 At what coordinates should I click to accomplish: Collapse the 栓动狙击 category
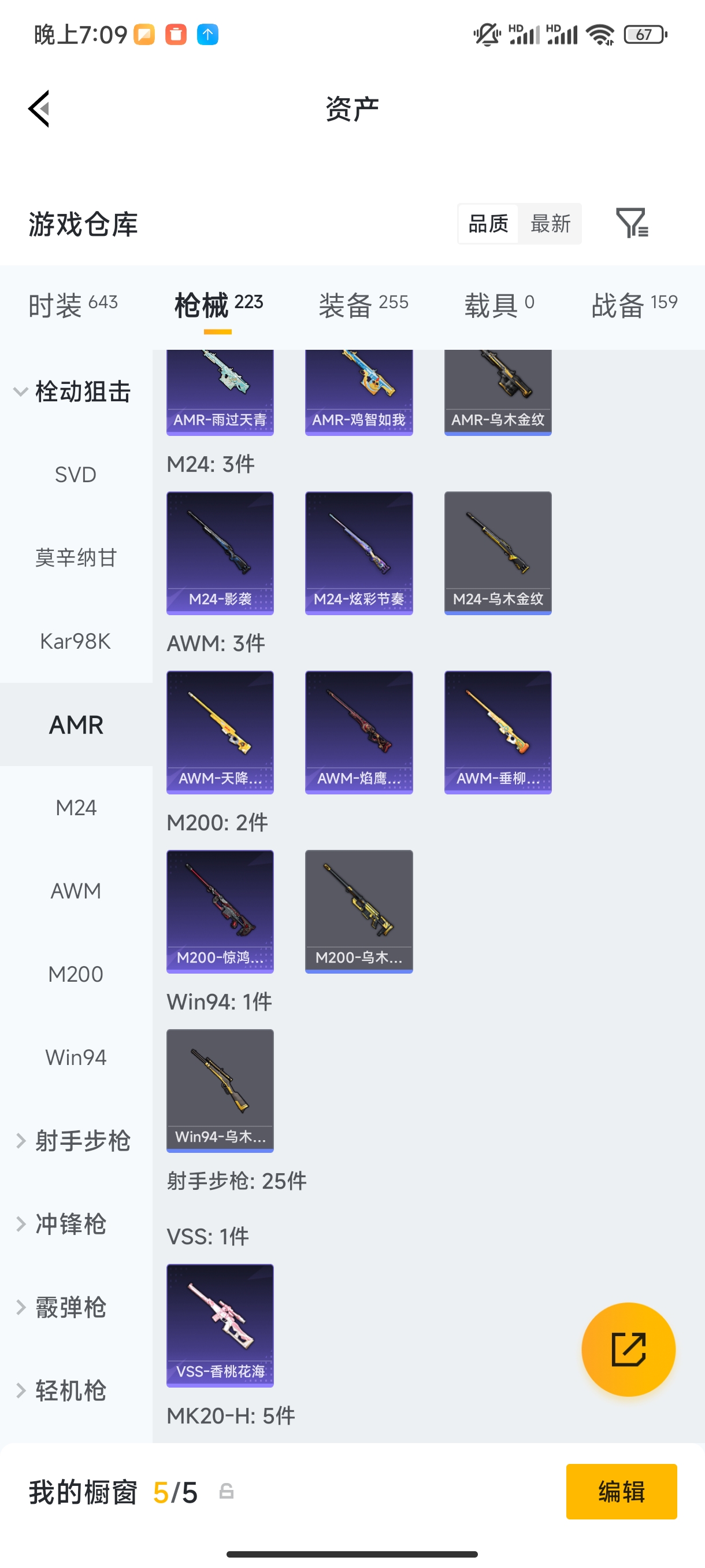tap(73, 391)
